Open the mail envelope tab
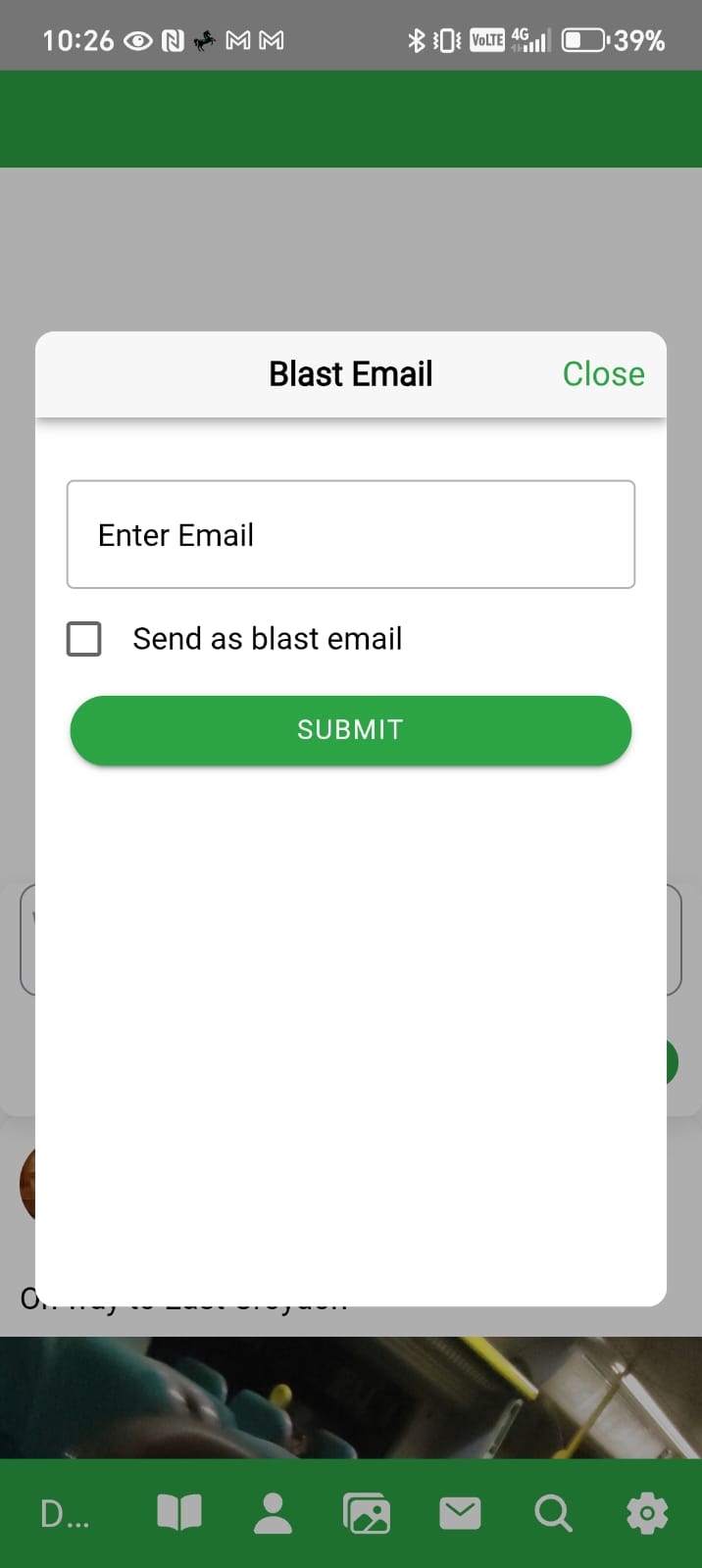This screenshot has width=702, height=1568. click(x=460, y=1513)
